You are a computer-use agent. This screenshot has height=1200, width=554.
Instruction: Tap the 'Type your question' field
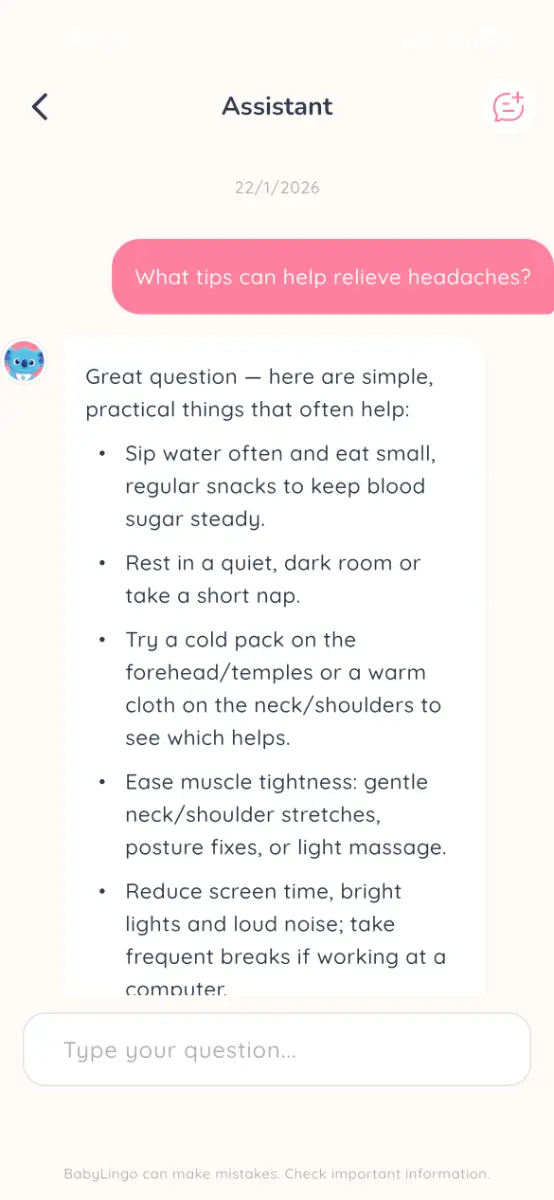click(277, 1049)
